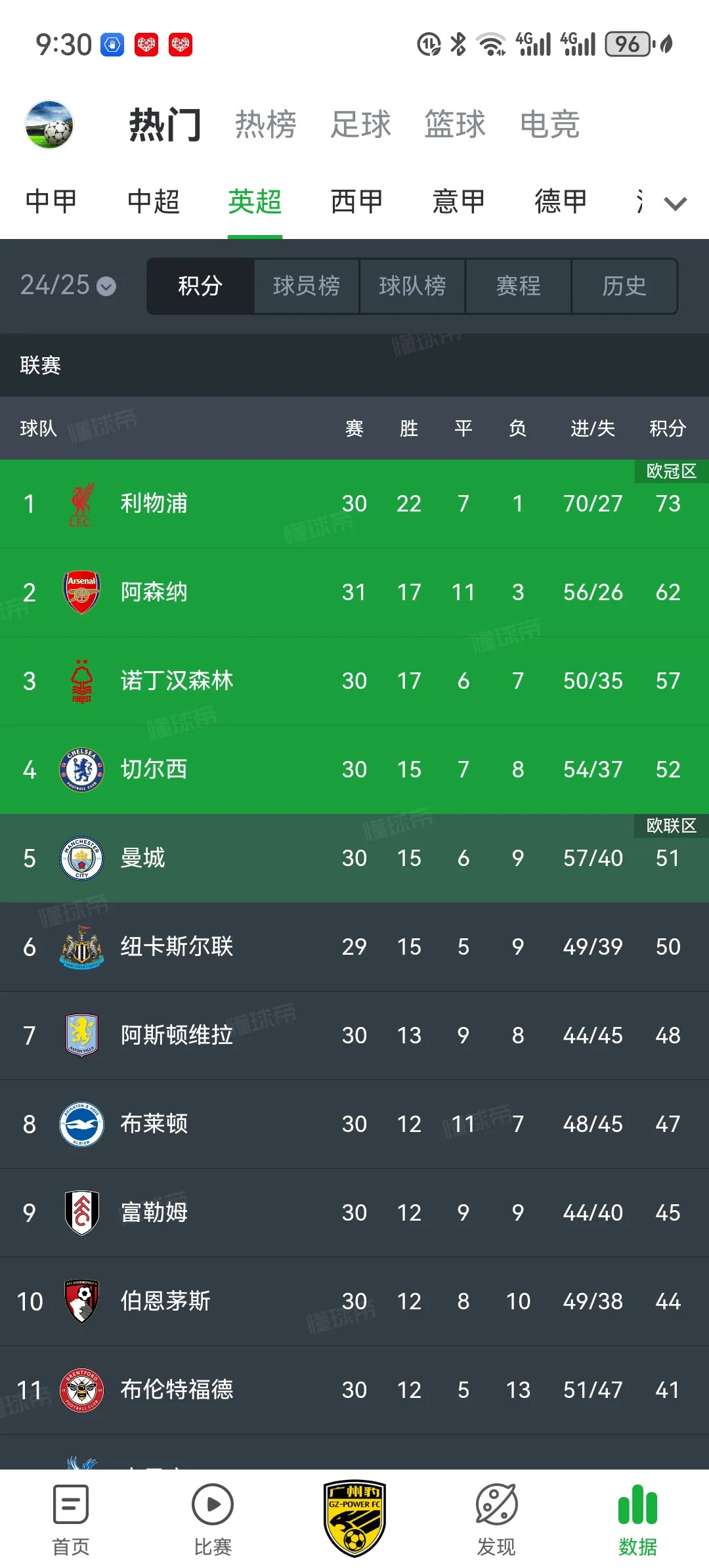The width and height of the screenshot is (709, 1568).
Task: Switch to the 球员榜 tab
Action: [x=306, y=286]
